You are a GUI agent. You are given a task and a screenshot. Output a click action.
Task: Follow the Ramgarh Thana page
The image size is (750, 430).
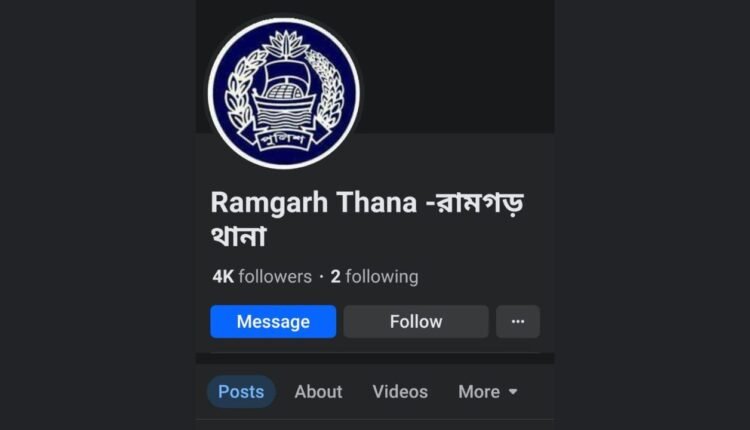pyautogui.click(x=416, y=322)
